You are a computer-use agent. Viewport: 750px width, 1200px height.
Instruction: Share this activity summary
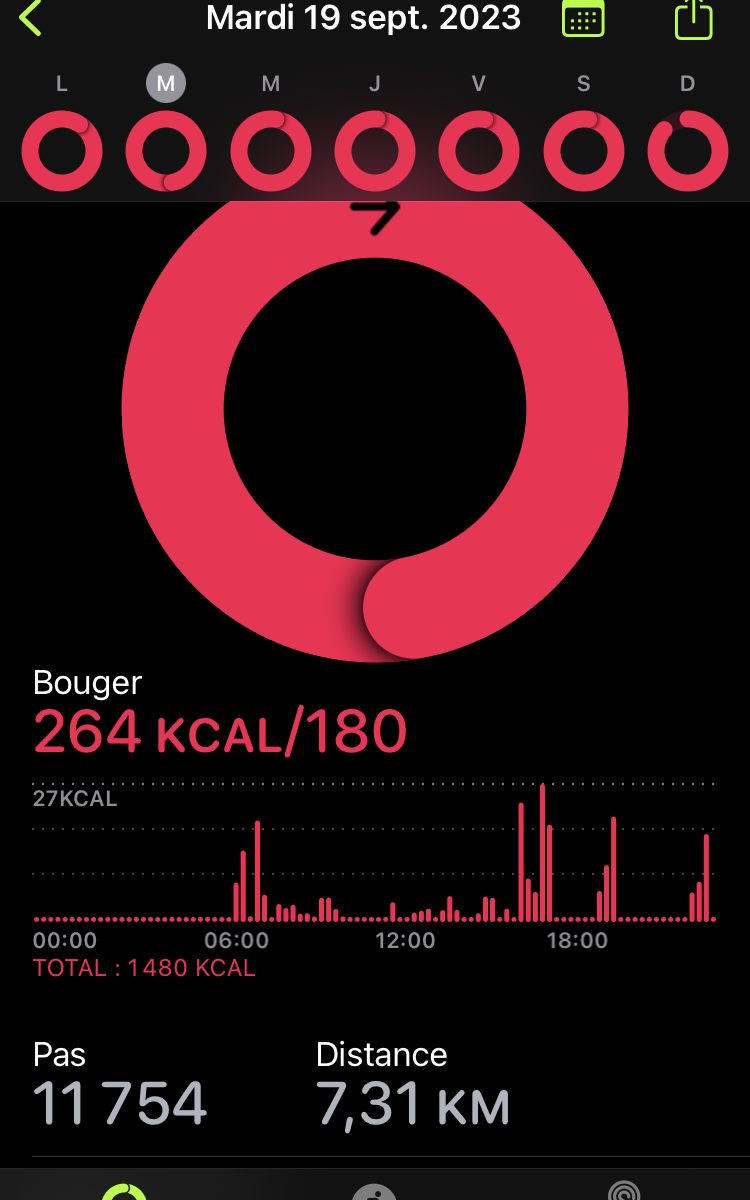tap(693, 18)
